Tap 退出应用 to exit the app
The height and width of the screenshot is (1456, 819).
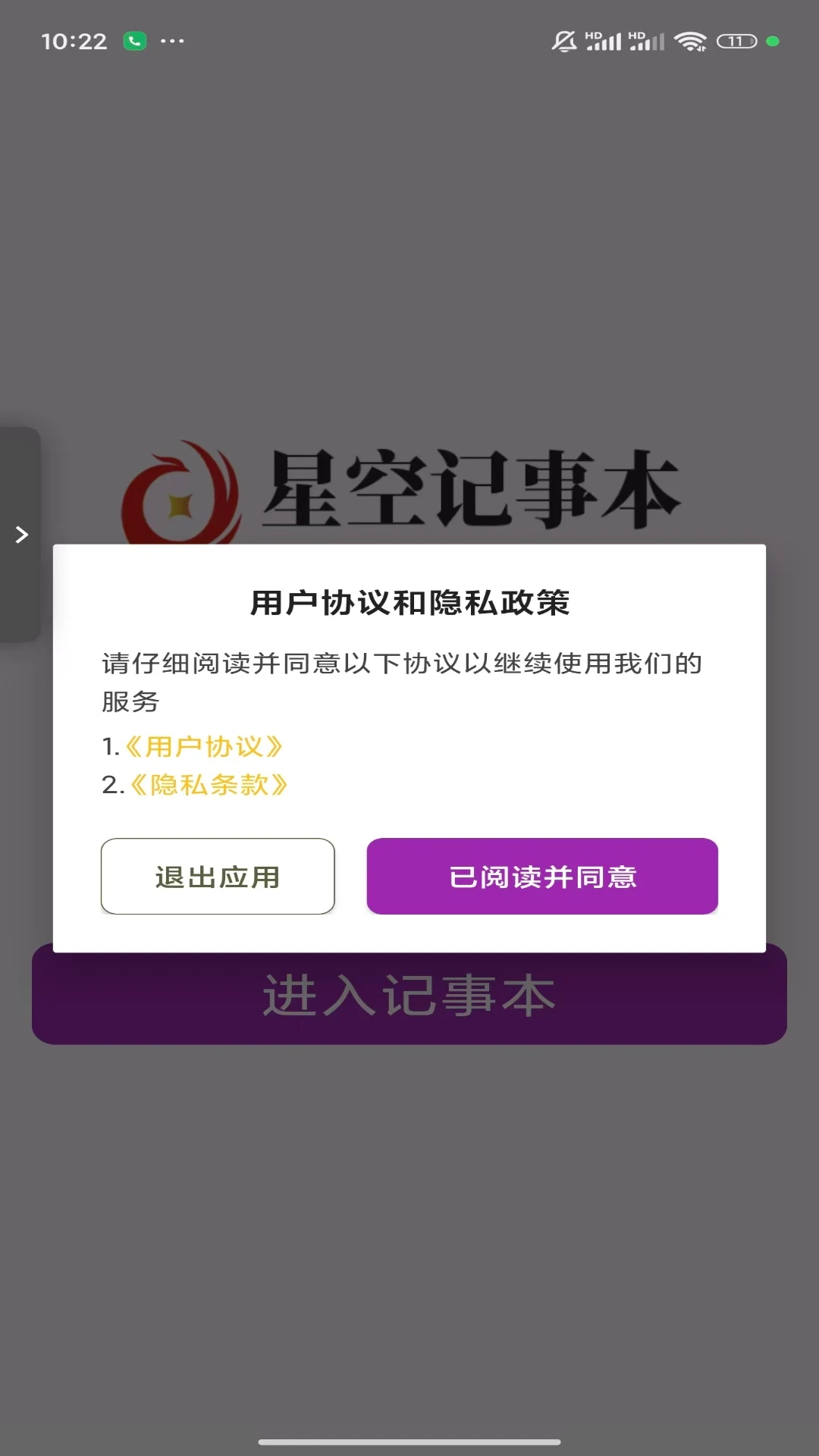pos(218,877)
